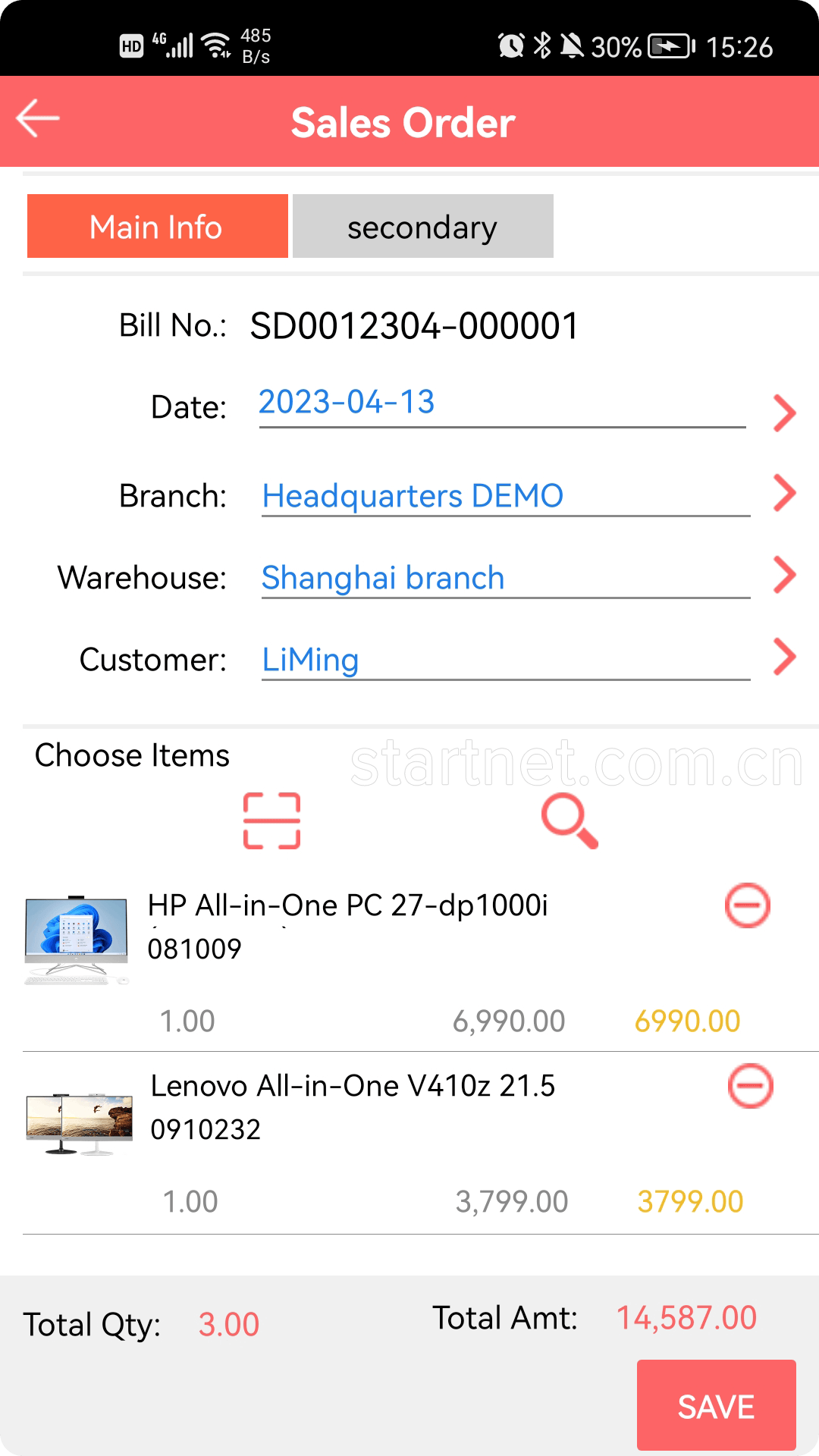Screen dimensions: 819x1456
Task: Go back from Sales Order
Action: [x=38, y=119]
